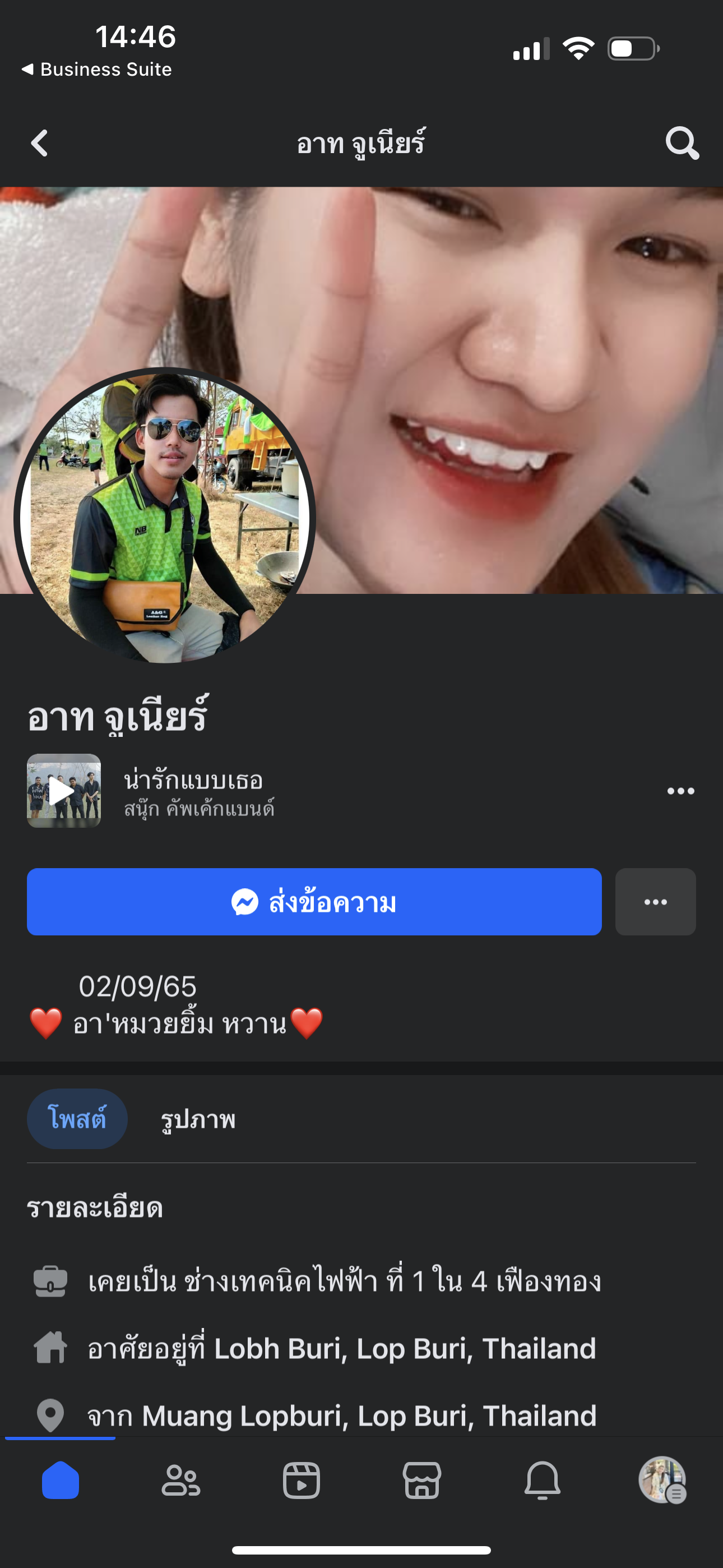723x1568 pixels.
Task: Open the Video tab
Action: pyautogui.click(x=302, y=1480)
